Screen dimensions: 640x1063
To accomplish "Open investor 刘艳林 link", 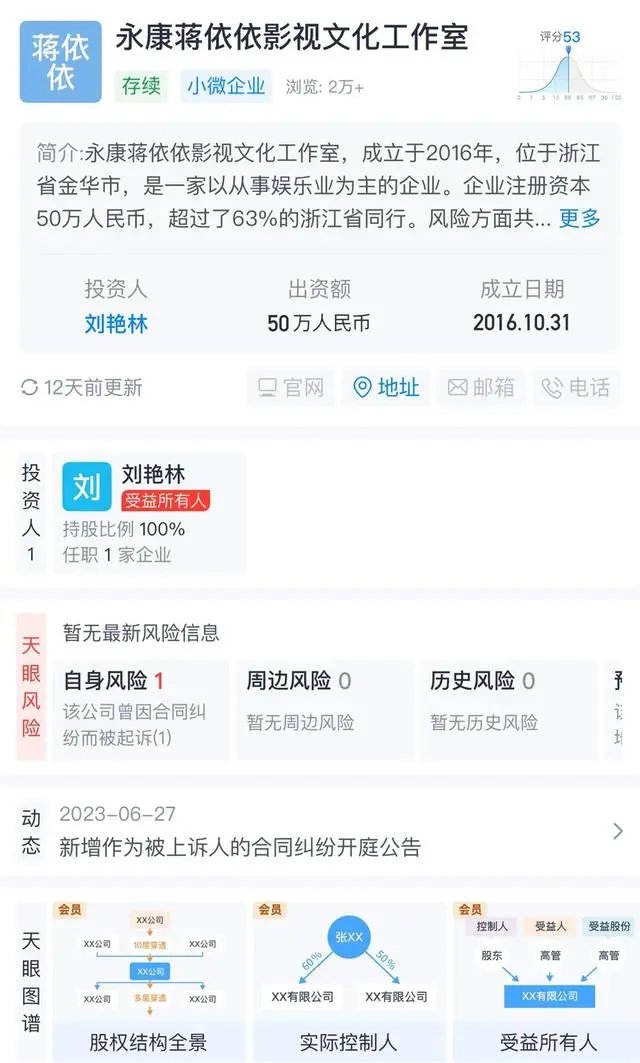I will tap(116, 324).
